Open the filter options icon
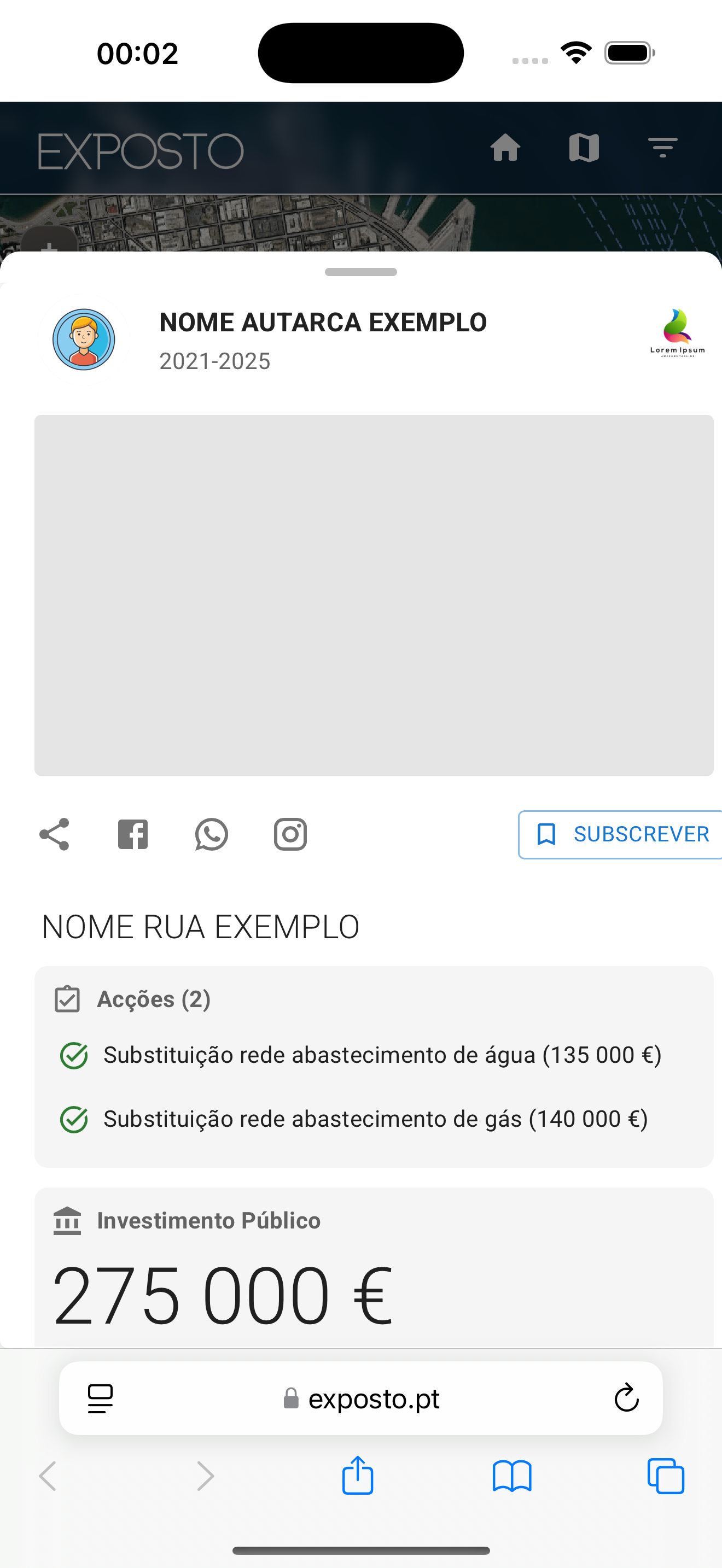The image size is (722, 1568). coord(662,148)
